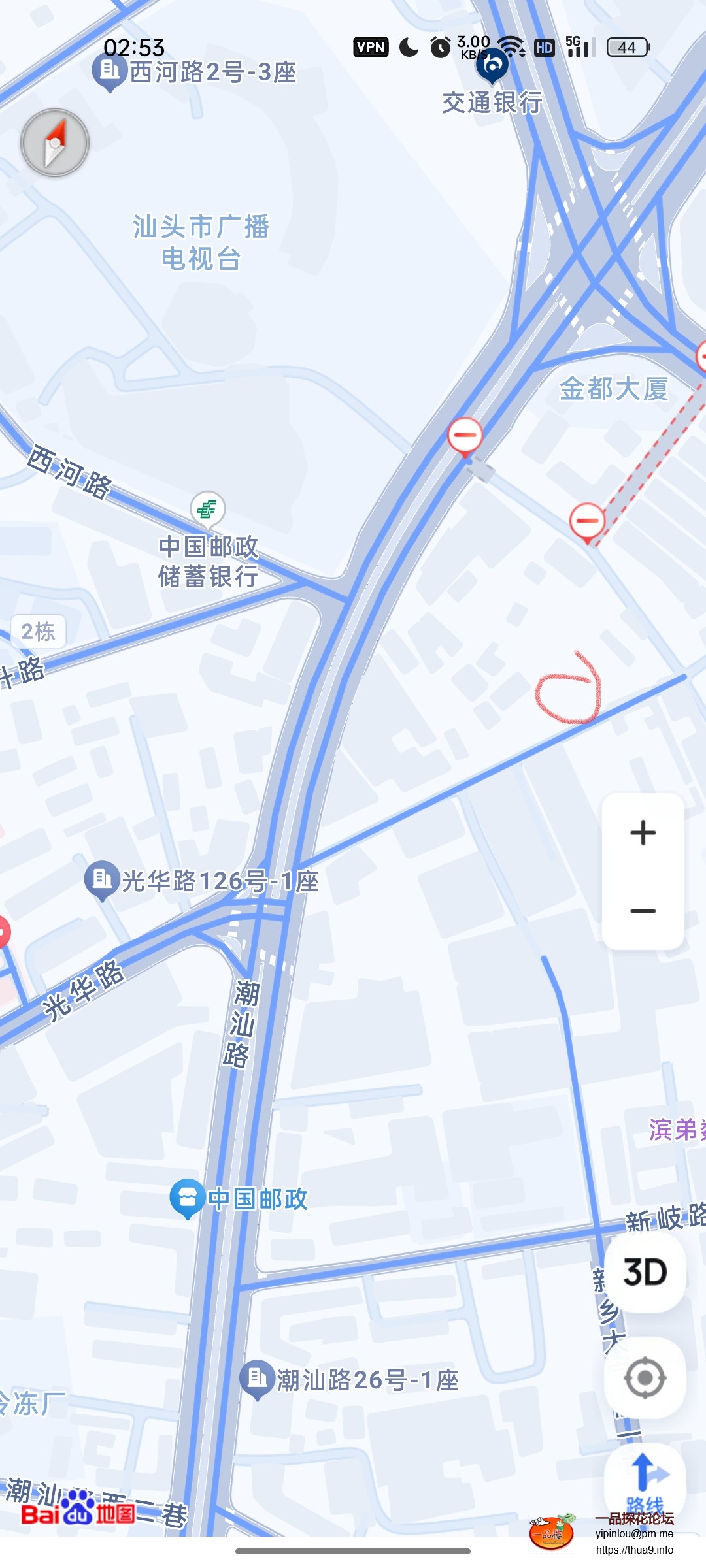Select the 中国邮政储蓄银行 marker
Screen dimensions: 706x1568
208,508
